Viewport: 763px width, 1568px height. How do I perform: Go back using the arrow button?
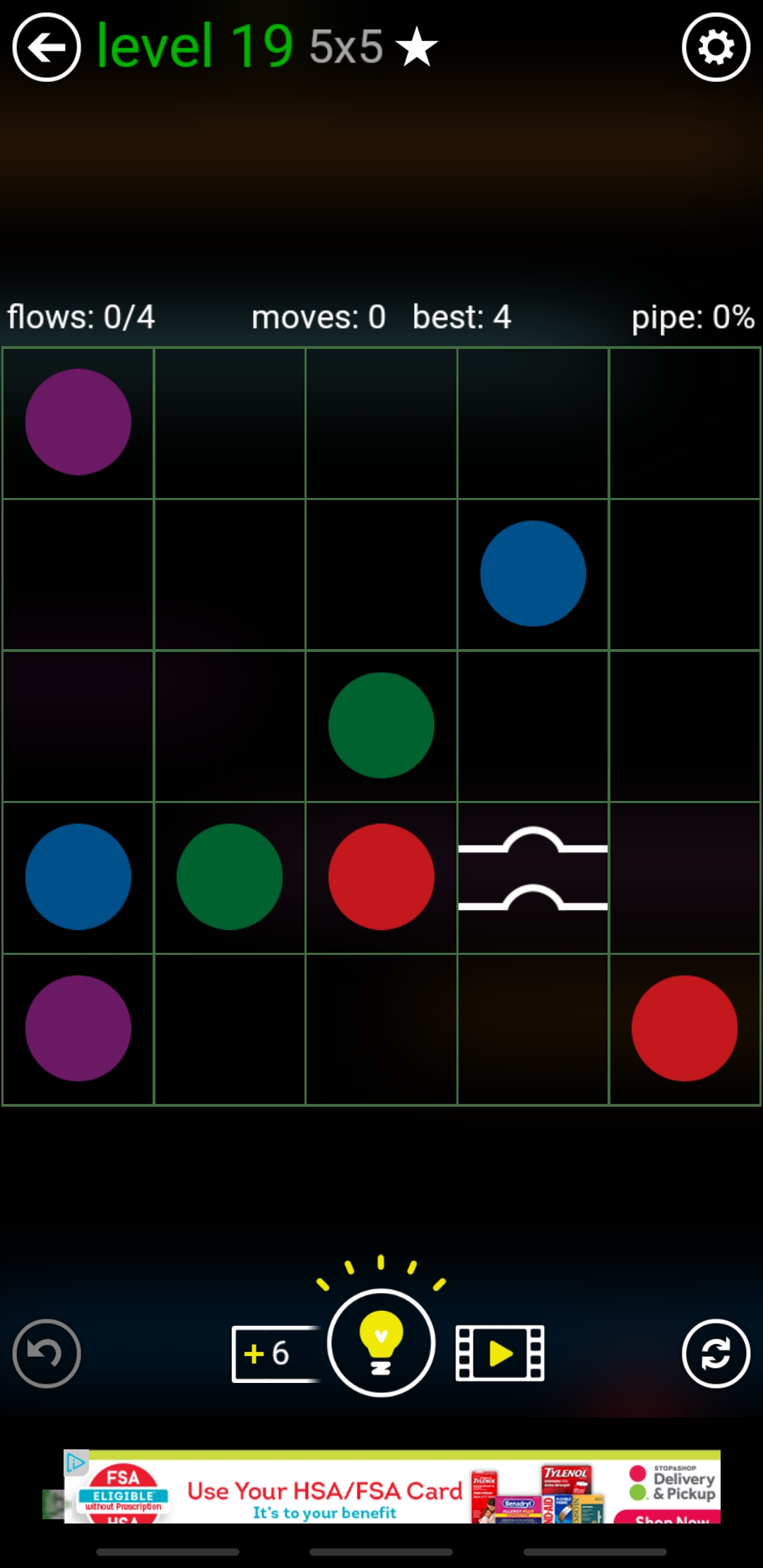pos(47,48)
